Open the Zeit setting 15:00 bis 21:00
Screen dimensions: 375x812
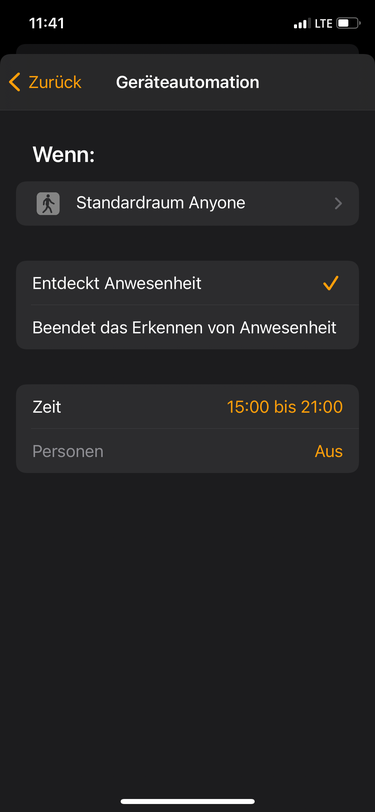click(188, 407)
